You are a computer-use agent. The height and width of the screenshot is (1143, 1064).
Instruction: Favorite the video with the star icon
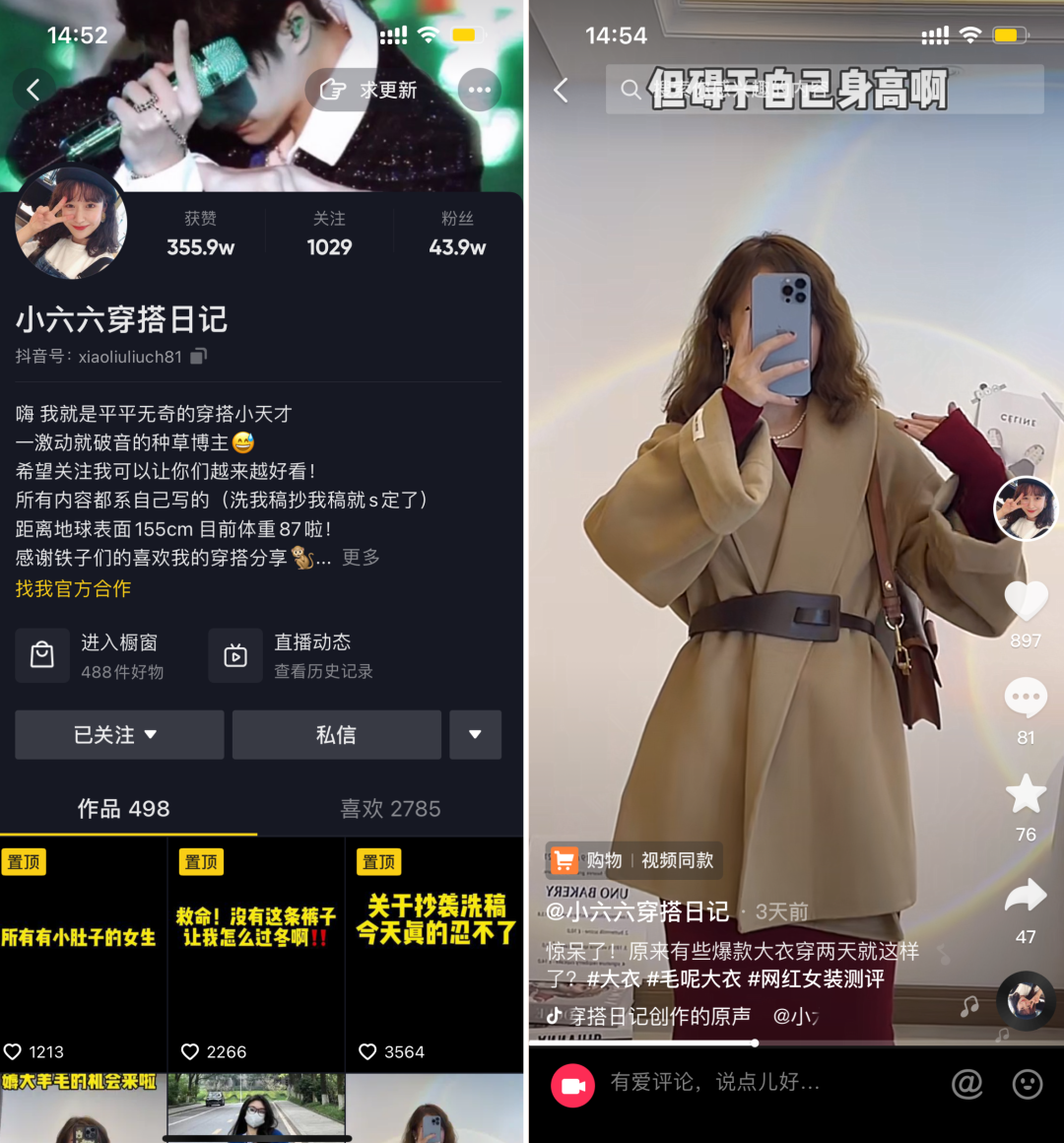pos(1026,794)
